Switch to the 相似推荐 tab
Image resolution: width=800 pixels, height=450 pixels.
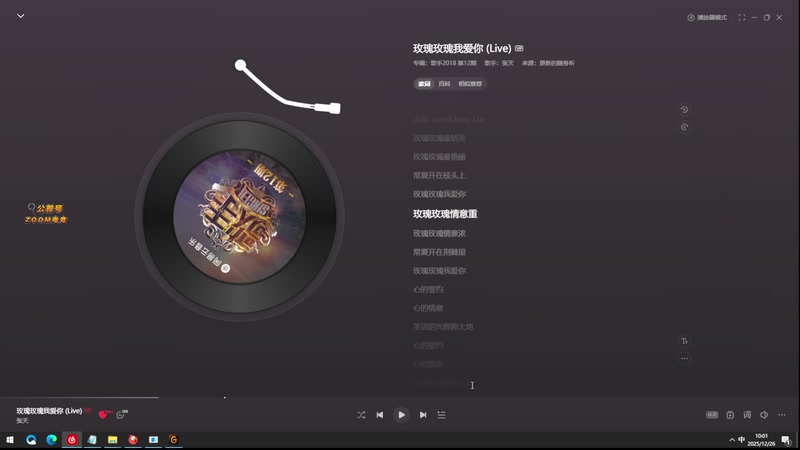(470, 84)
